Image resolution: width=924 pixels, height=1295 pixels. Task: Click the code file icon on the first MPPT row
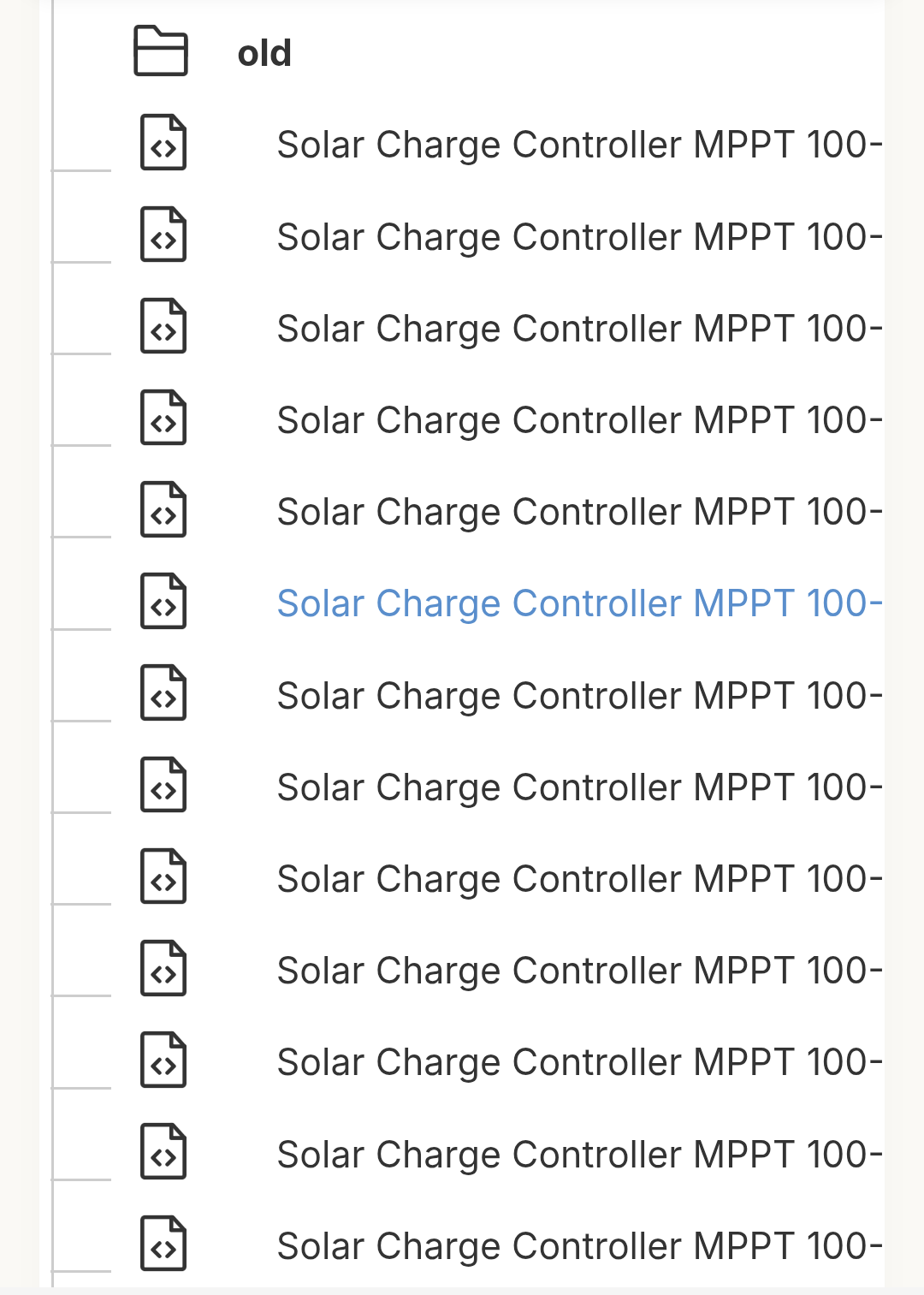tap(163, 144)
